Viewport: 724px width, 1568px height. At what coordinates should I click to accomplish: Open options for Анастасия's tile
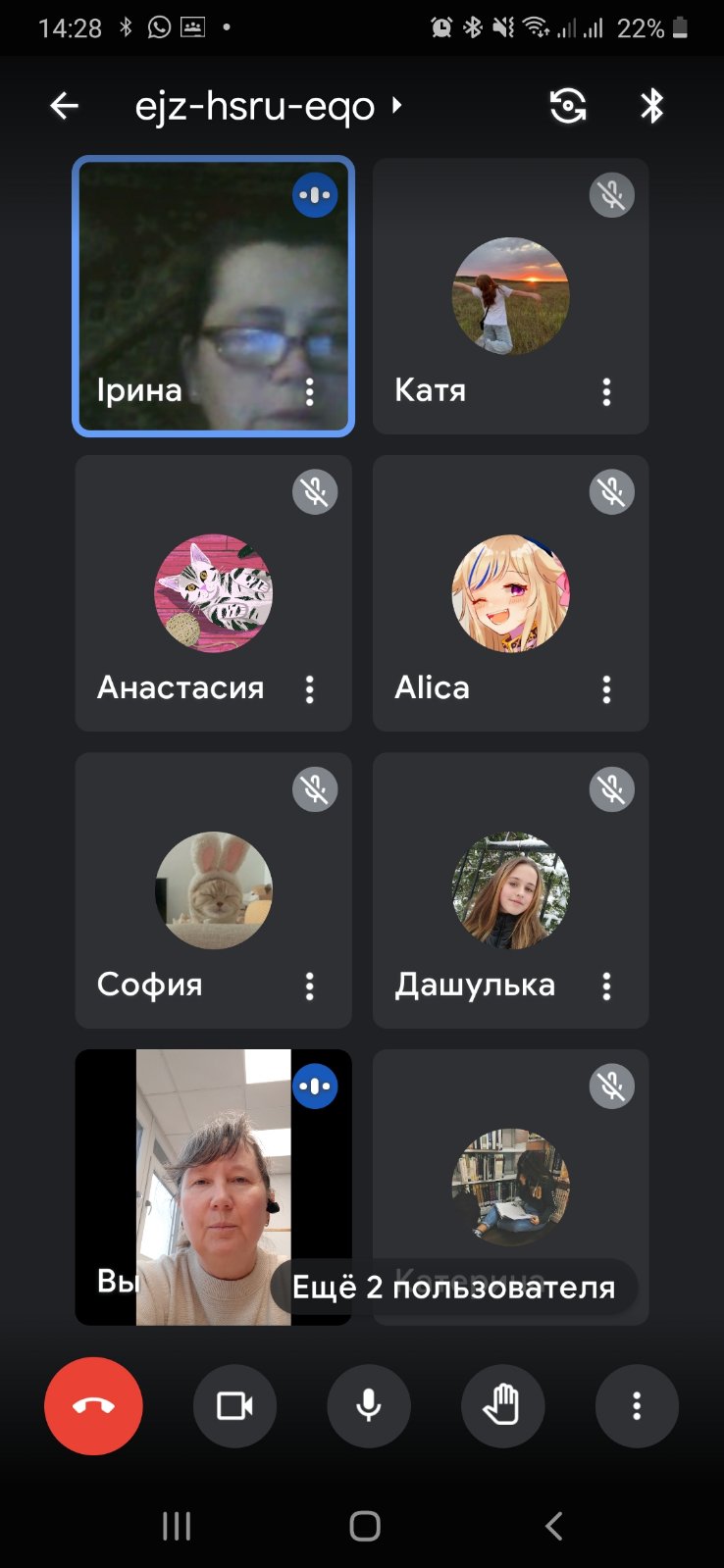(310, 689)
